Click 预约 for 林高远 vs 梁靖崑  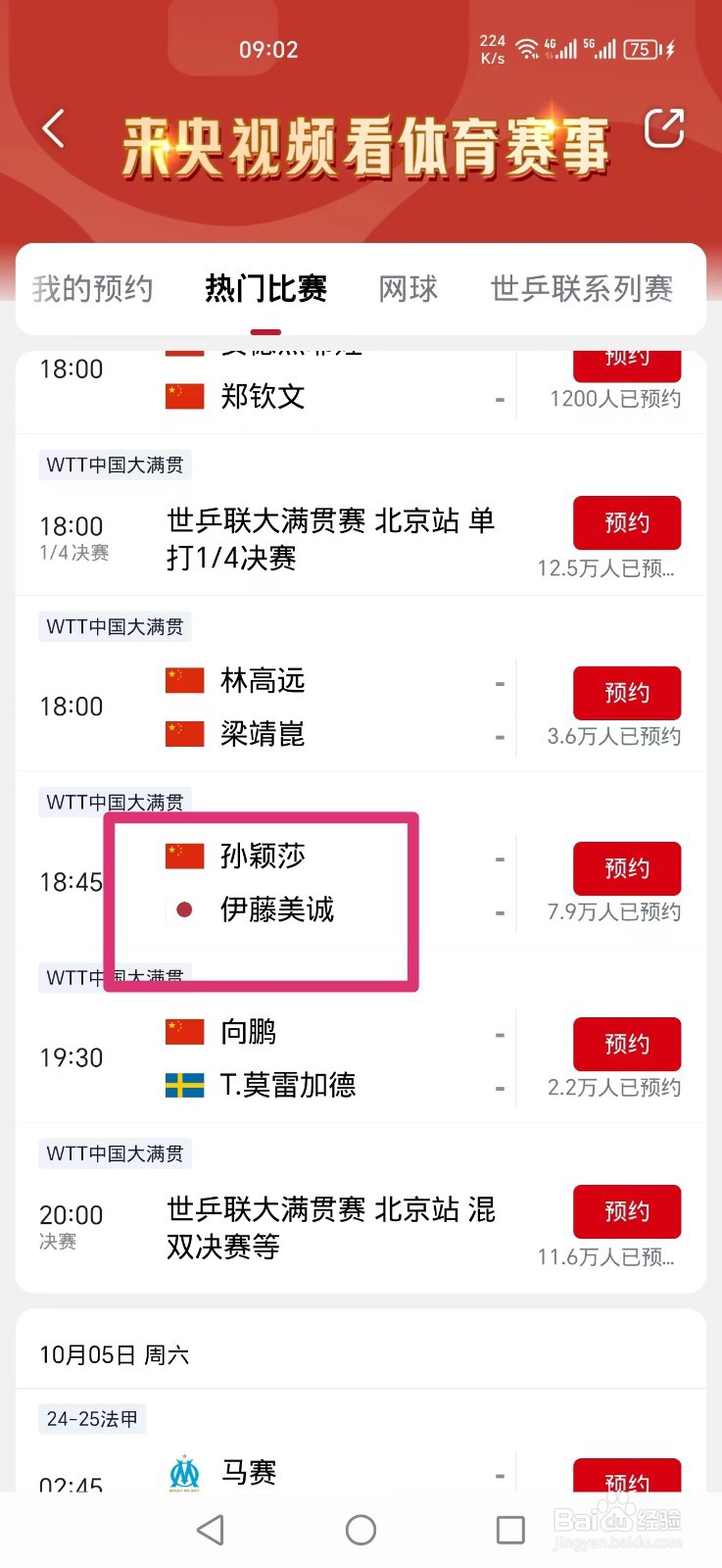[627, 693]
